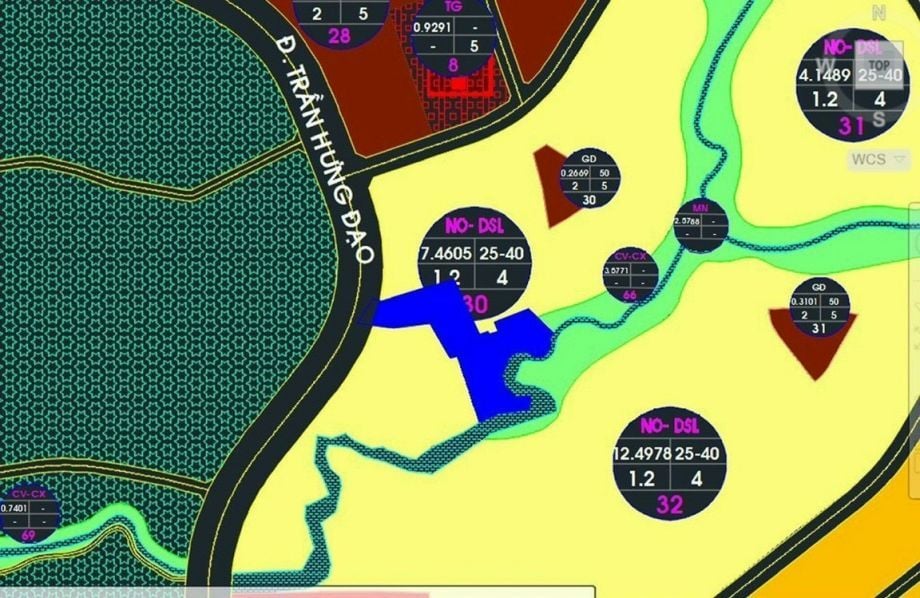
Task: Open the WCS coordinate system dropdown
Action: pyautogui.click(x=880, y=159)
